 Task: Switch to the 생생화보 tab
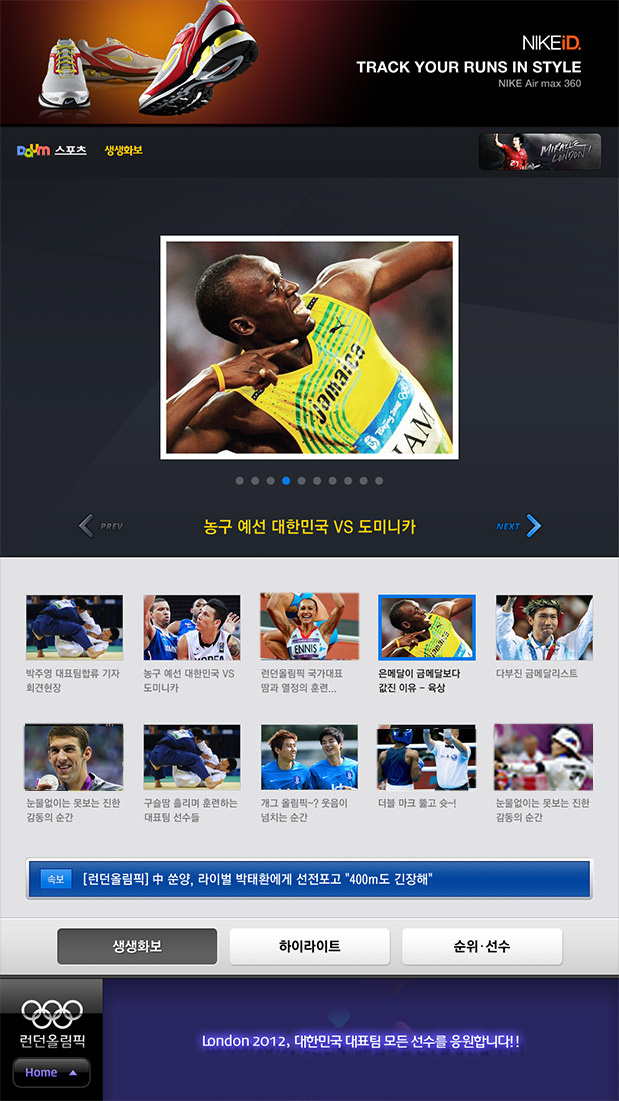137,946
